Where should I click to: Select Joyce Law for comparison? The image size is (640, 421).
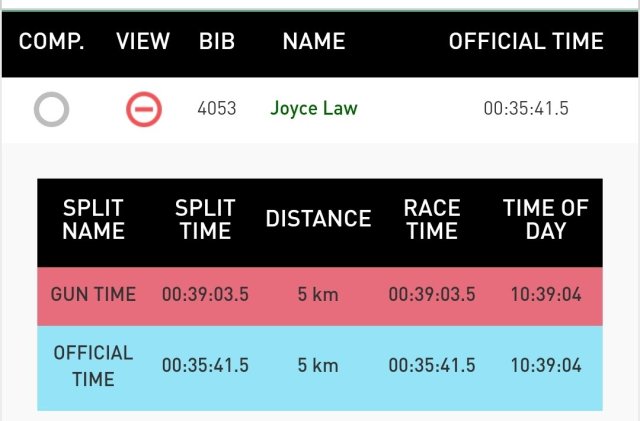(x=51, y=109)
